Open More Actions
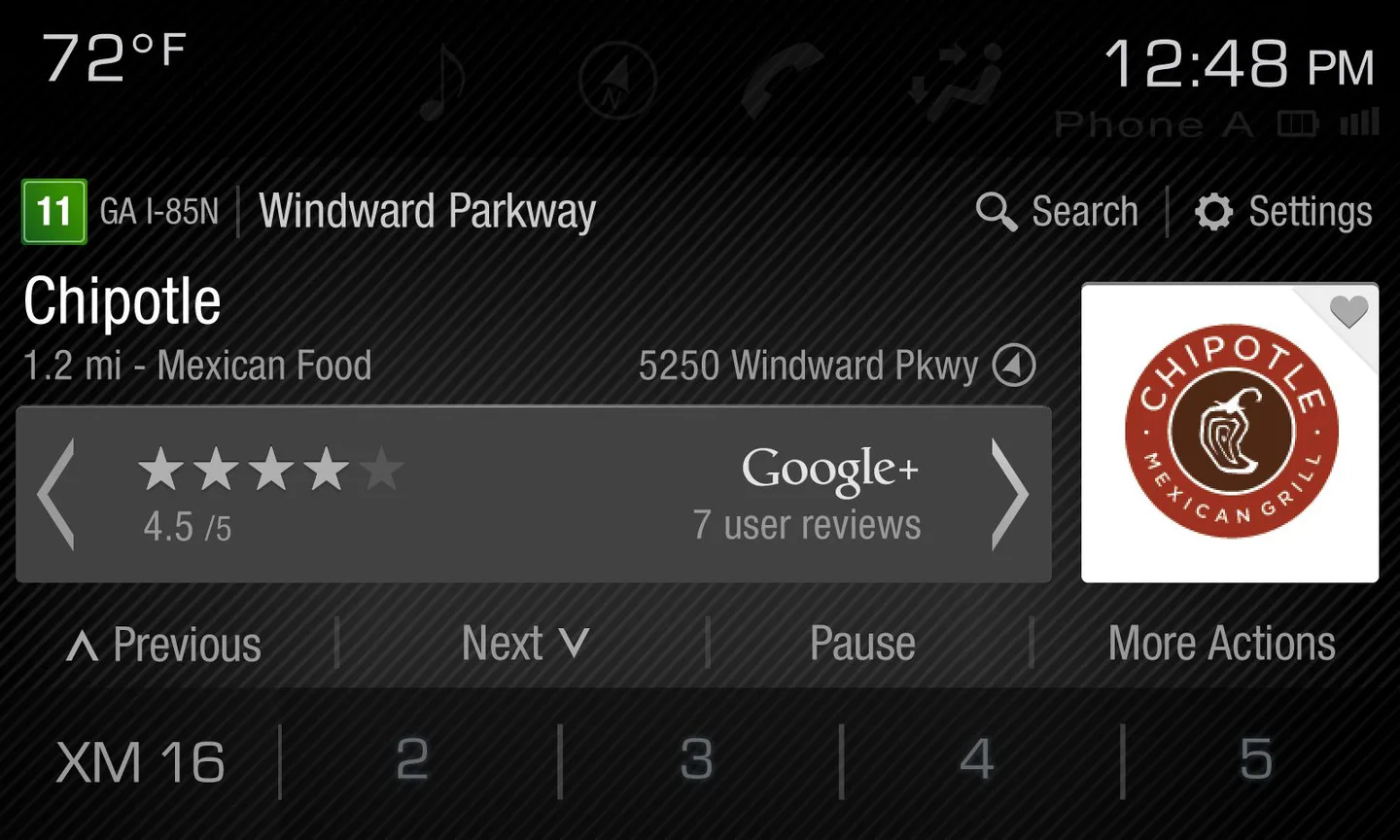Viewport: 1400px width, 840px height. coord(1221,644)
